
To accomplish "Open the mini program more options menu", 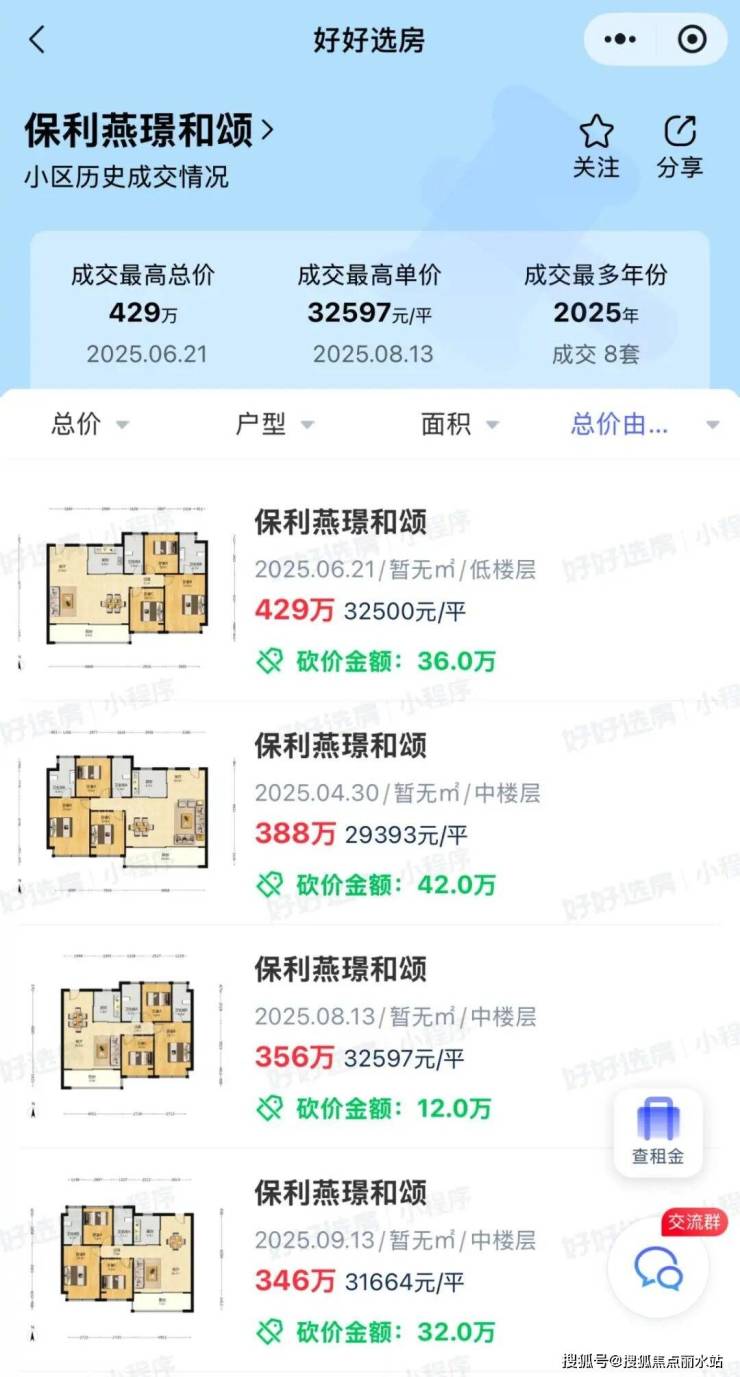I will pyautogui.click(x=620, y=40).
